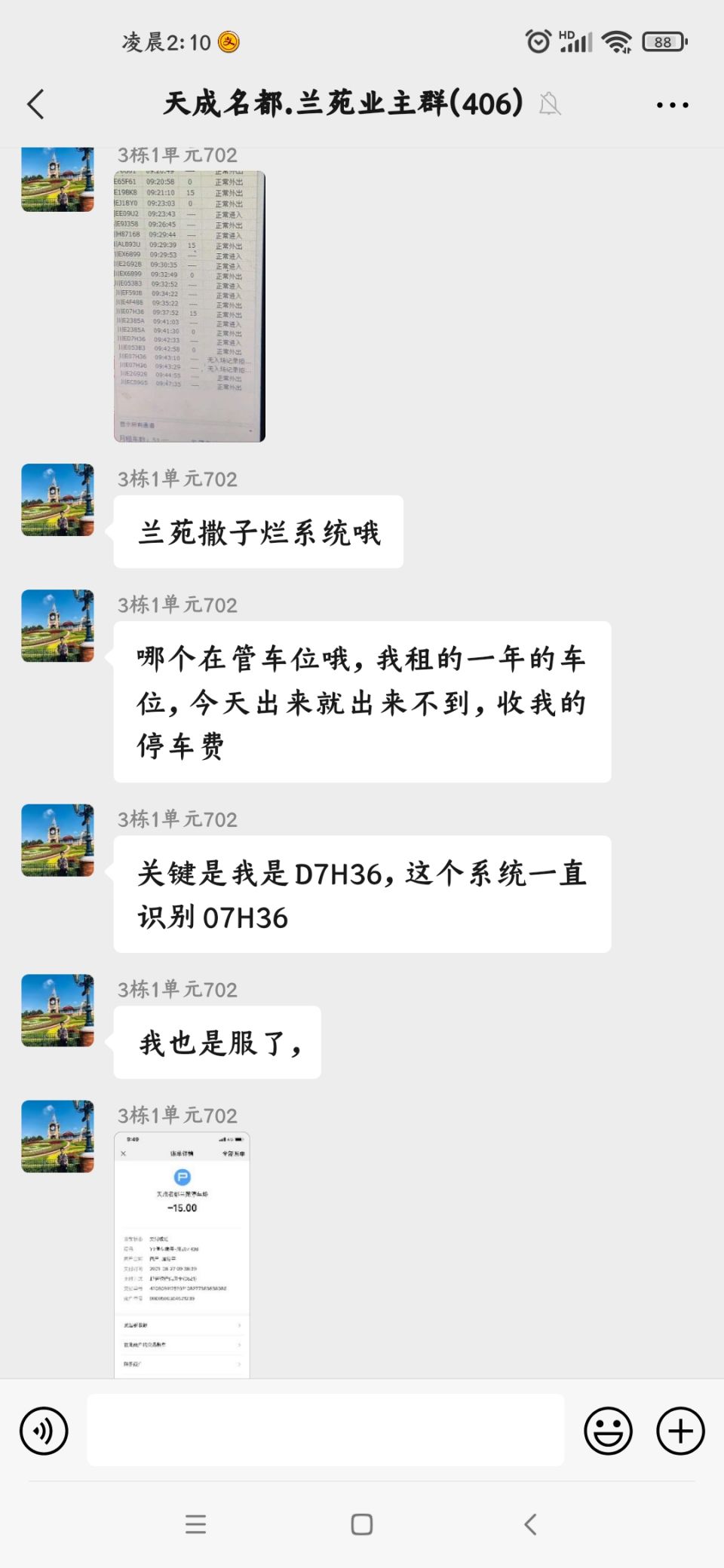Go to the system home screen
The height and width of the screenshot is (1568, 724).
coord(362,1524)
